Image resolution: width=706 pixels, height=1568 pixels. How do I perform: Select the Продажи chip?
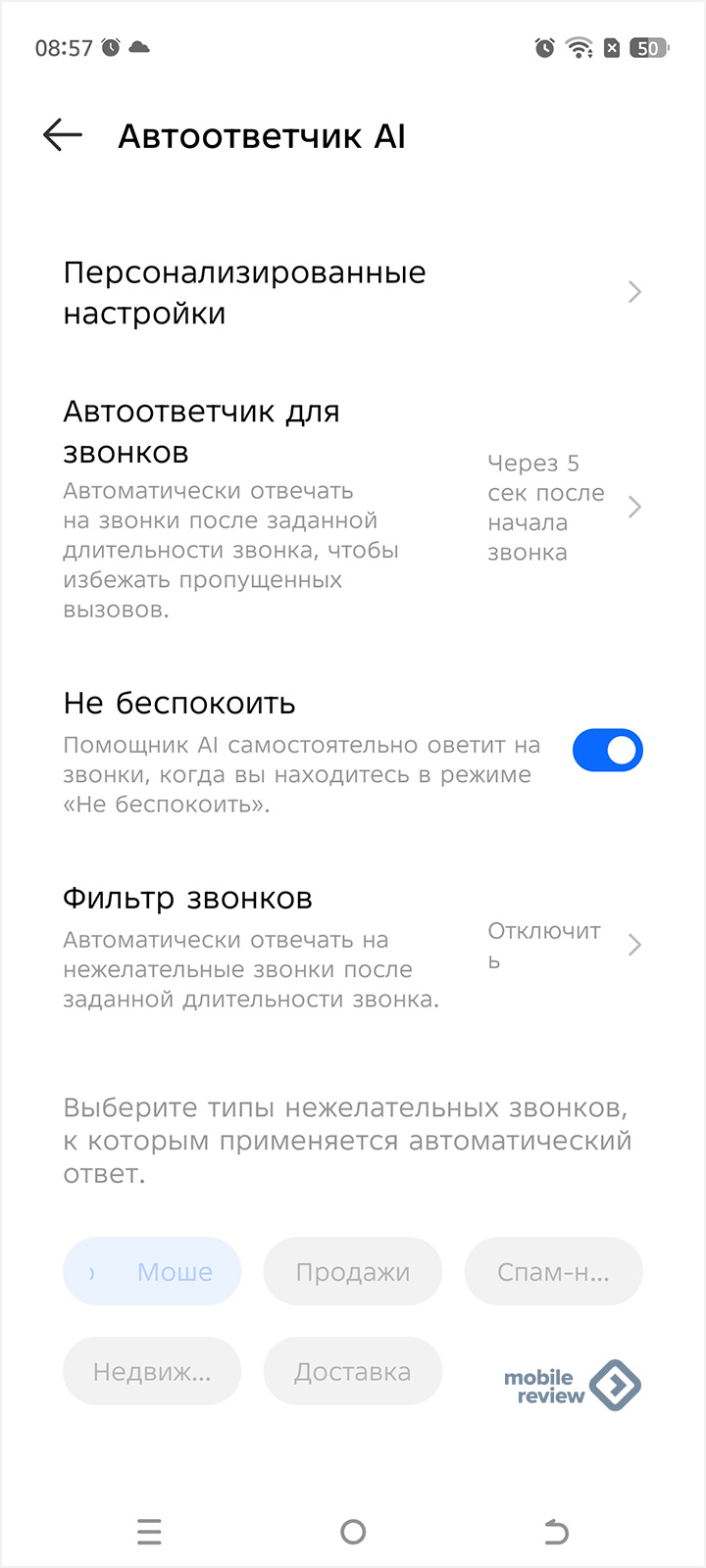353,1272
